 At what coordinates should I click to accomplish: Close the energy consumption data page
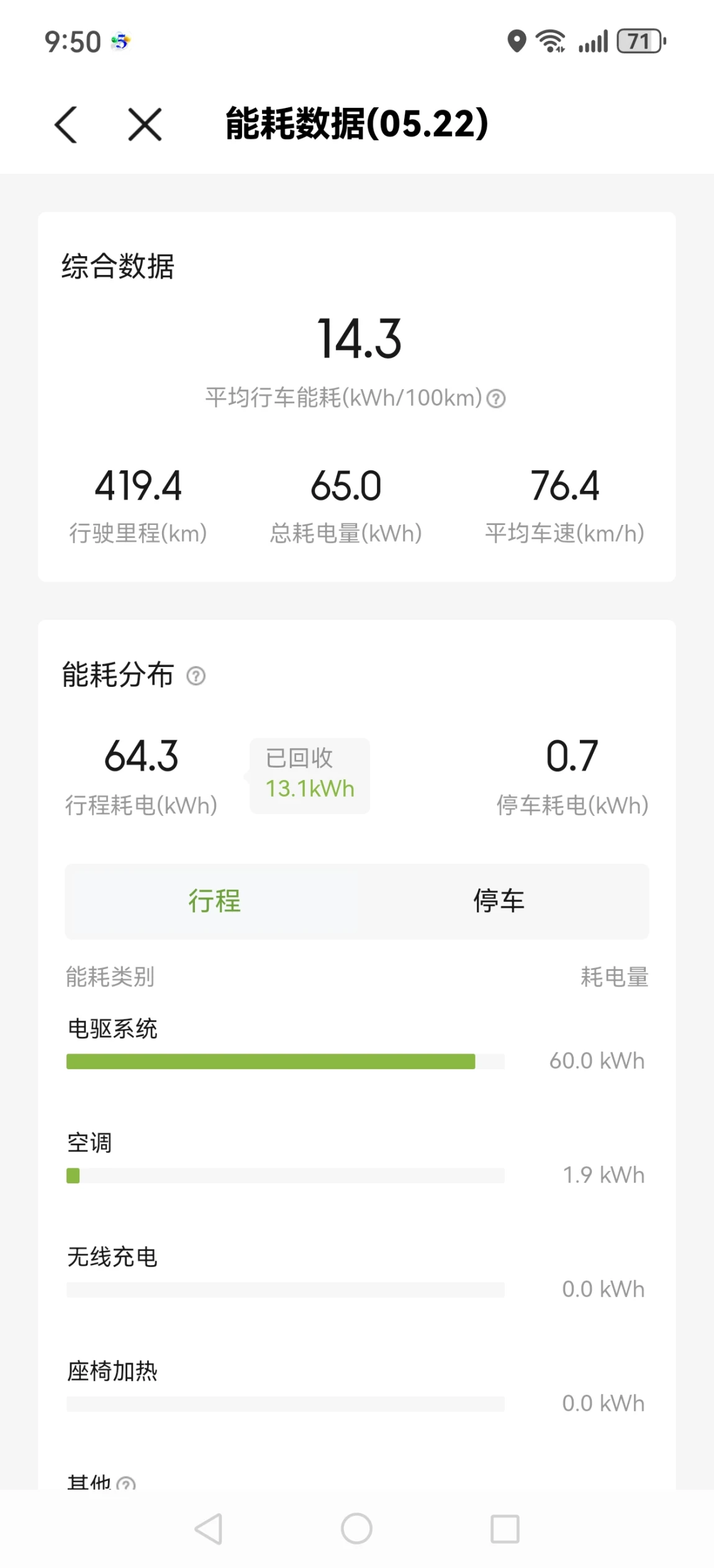click(x=145, y=125)
